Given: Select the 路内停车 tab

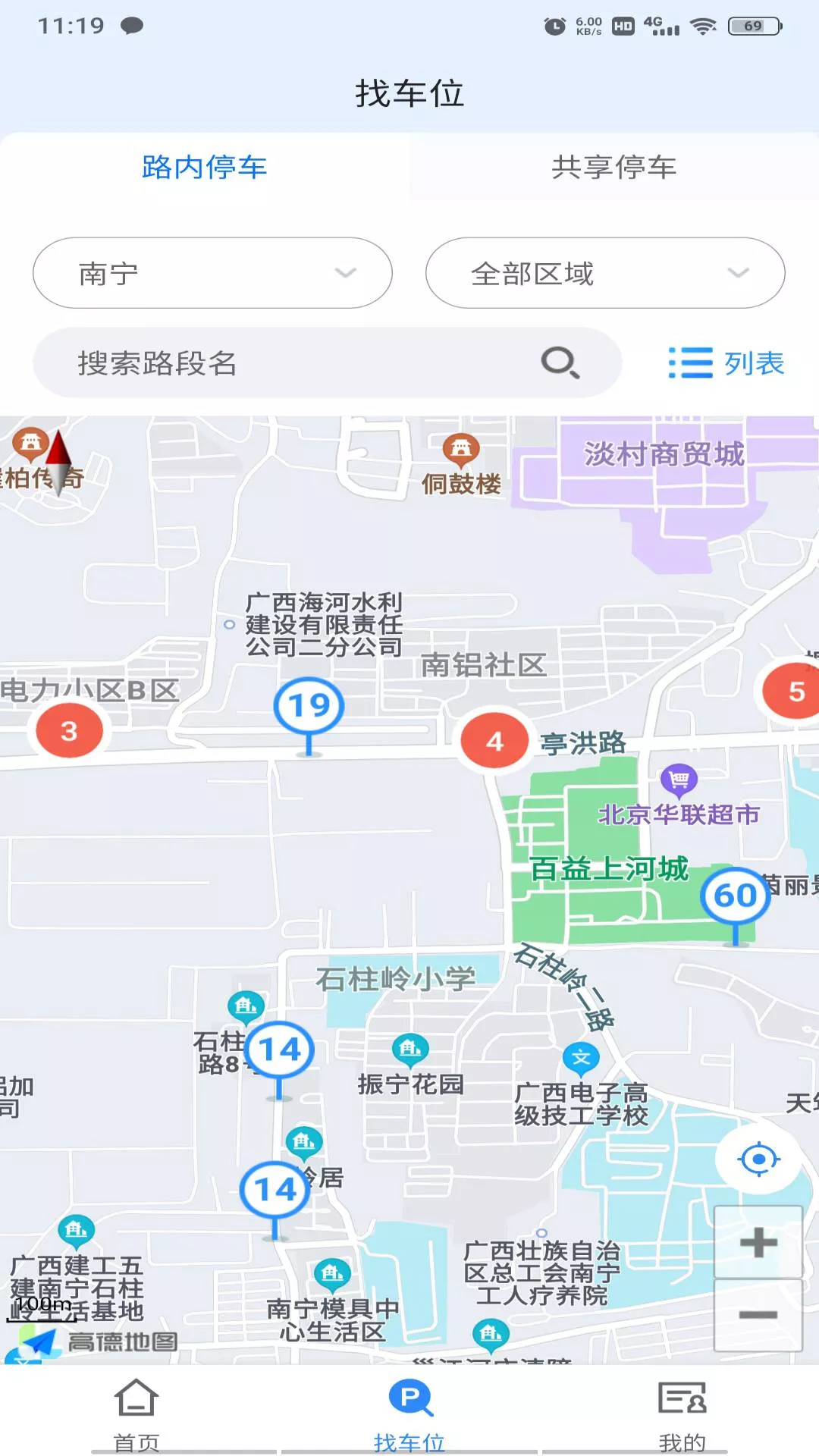Looking at the screenshot, I should coord(204,167).
